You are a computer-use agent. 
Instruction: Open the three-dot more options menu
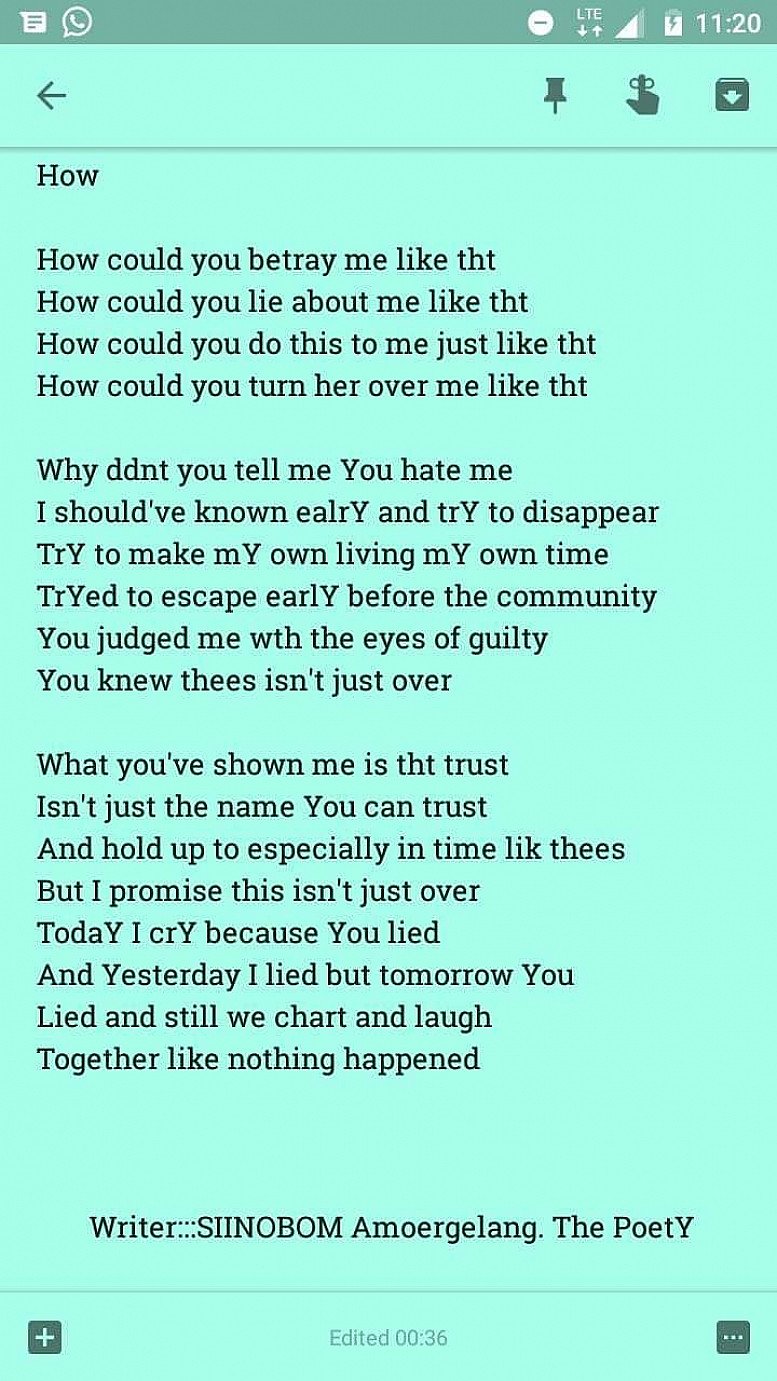click(732, 1337)
